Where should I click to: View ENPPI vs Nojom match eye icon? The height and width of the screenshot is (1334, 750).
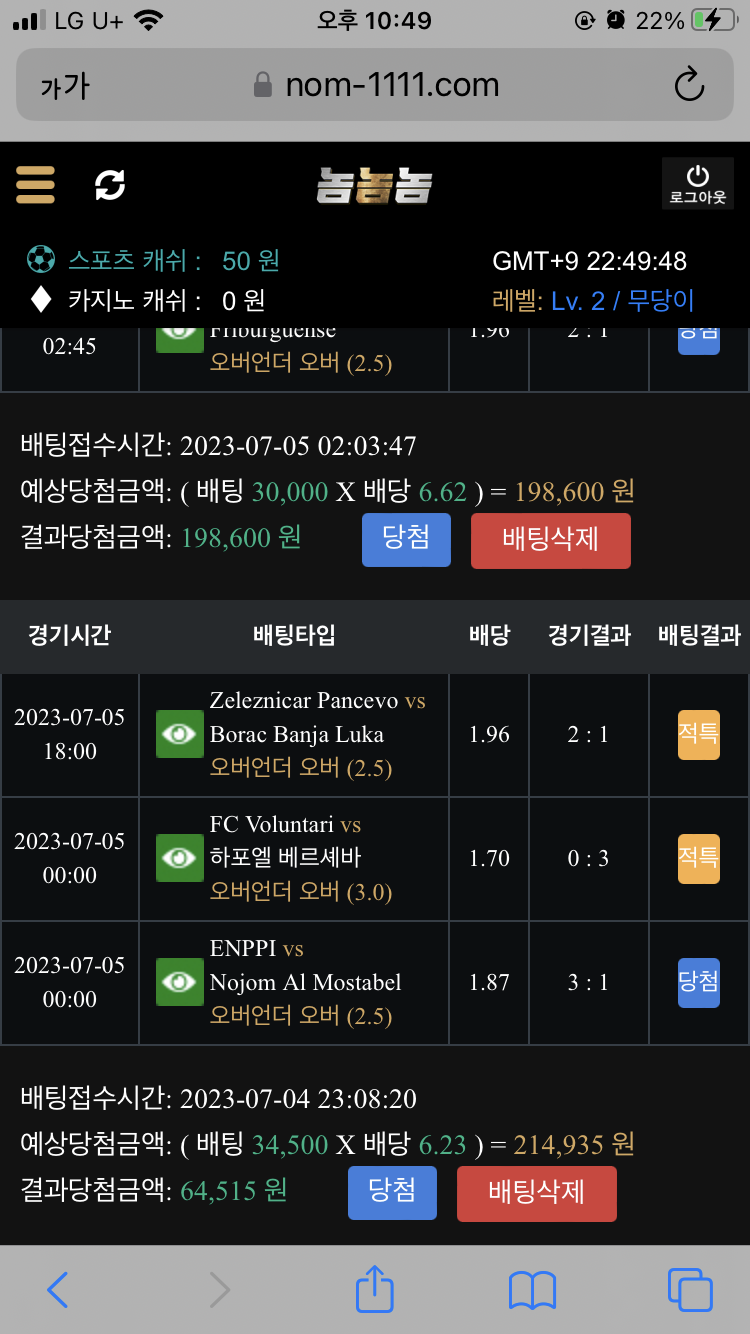click(180, 982)
